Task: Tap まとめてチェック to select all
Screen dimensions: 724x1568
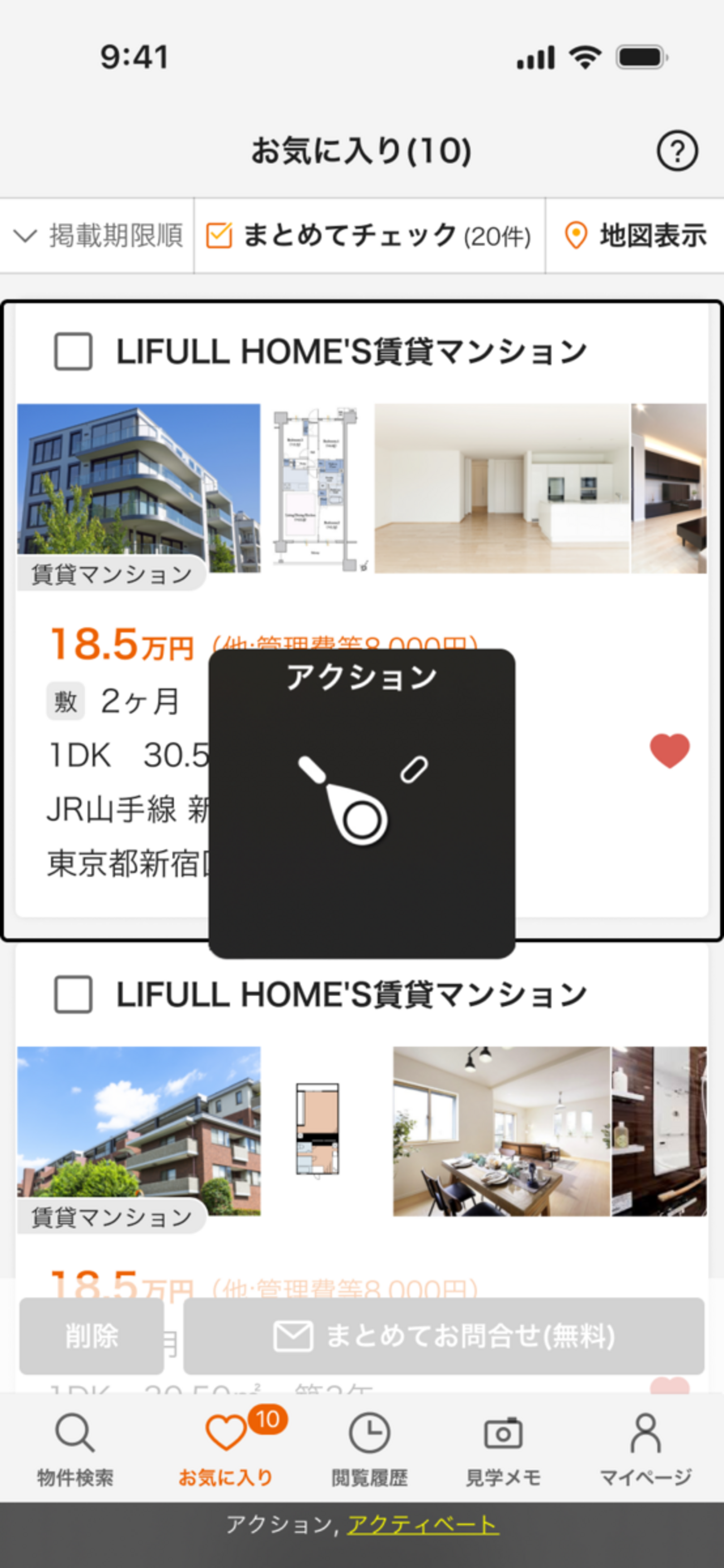Action: tap(369, 236)
